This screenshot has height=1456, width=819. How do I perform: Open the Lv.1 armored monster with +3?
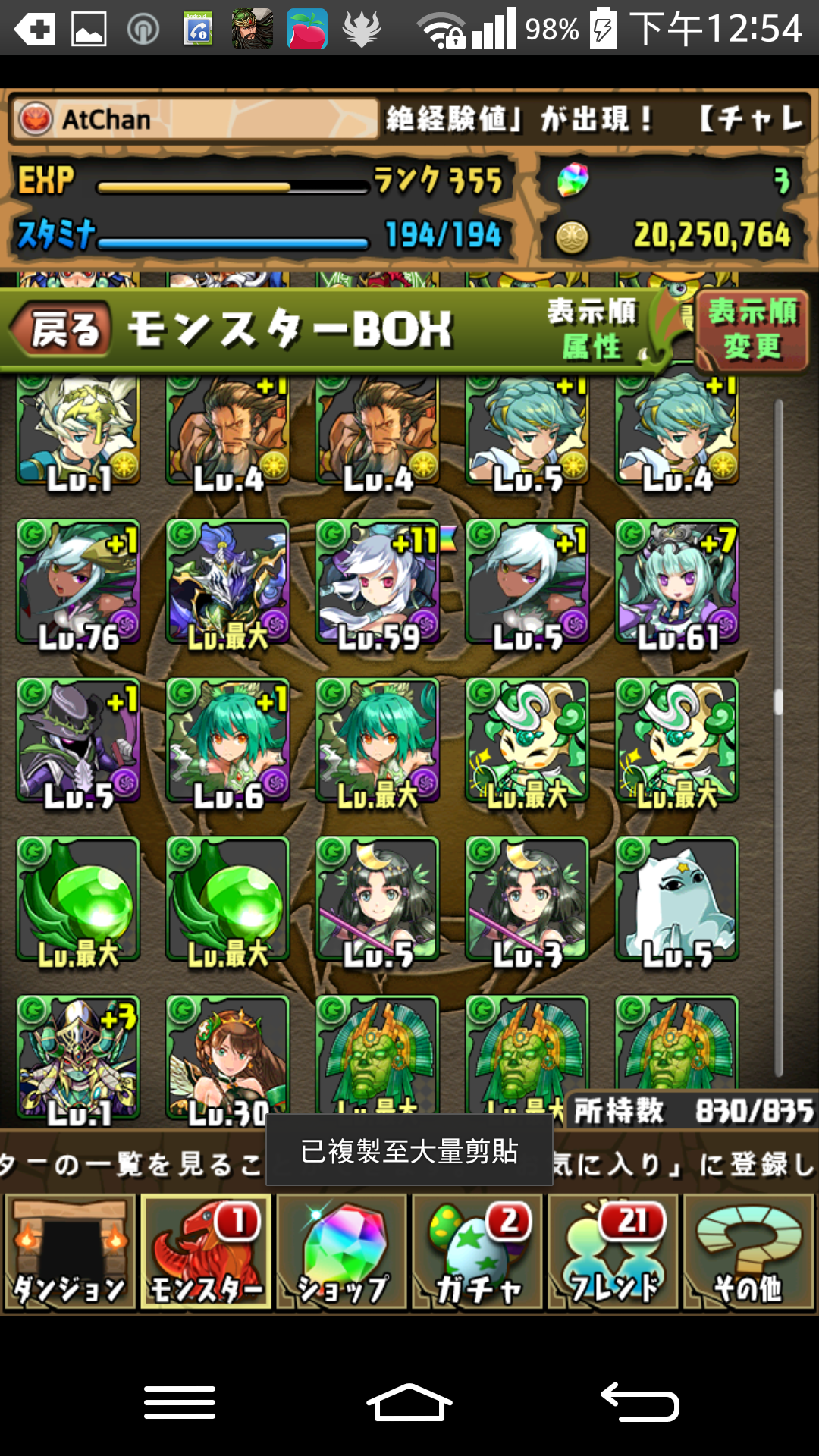tap(78, 1058)
